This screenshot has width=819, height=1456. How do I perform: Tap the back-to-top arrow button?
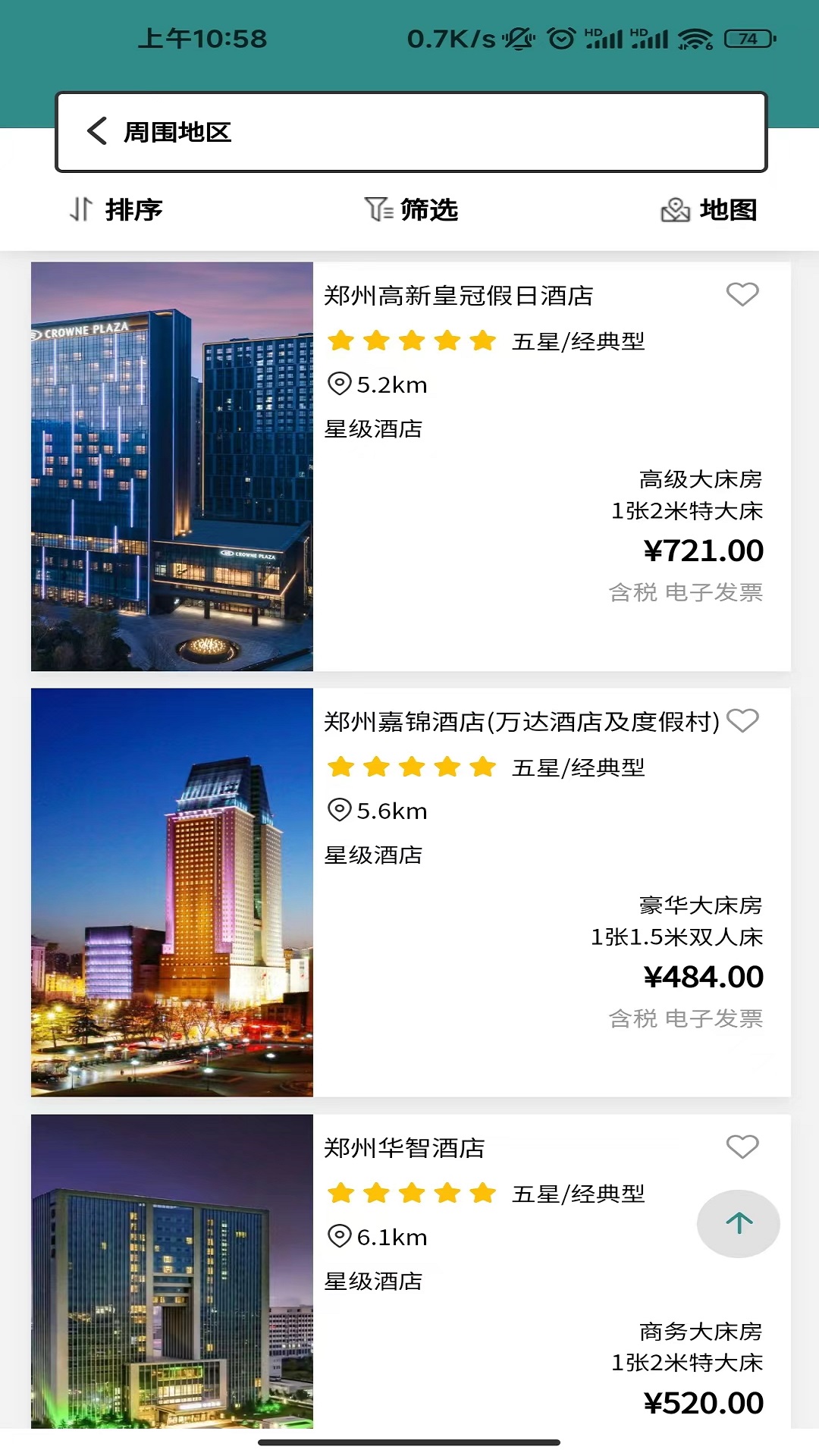738,1223
